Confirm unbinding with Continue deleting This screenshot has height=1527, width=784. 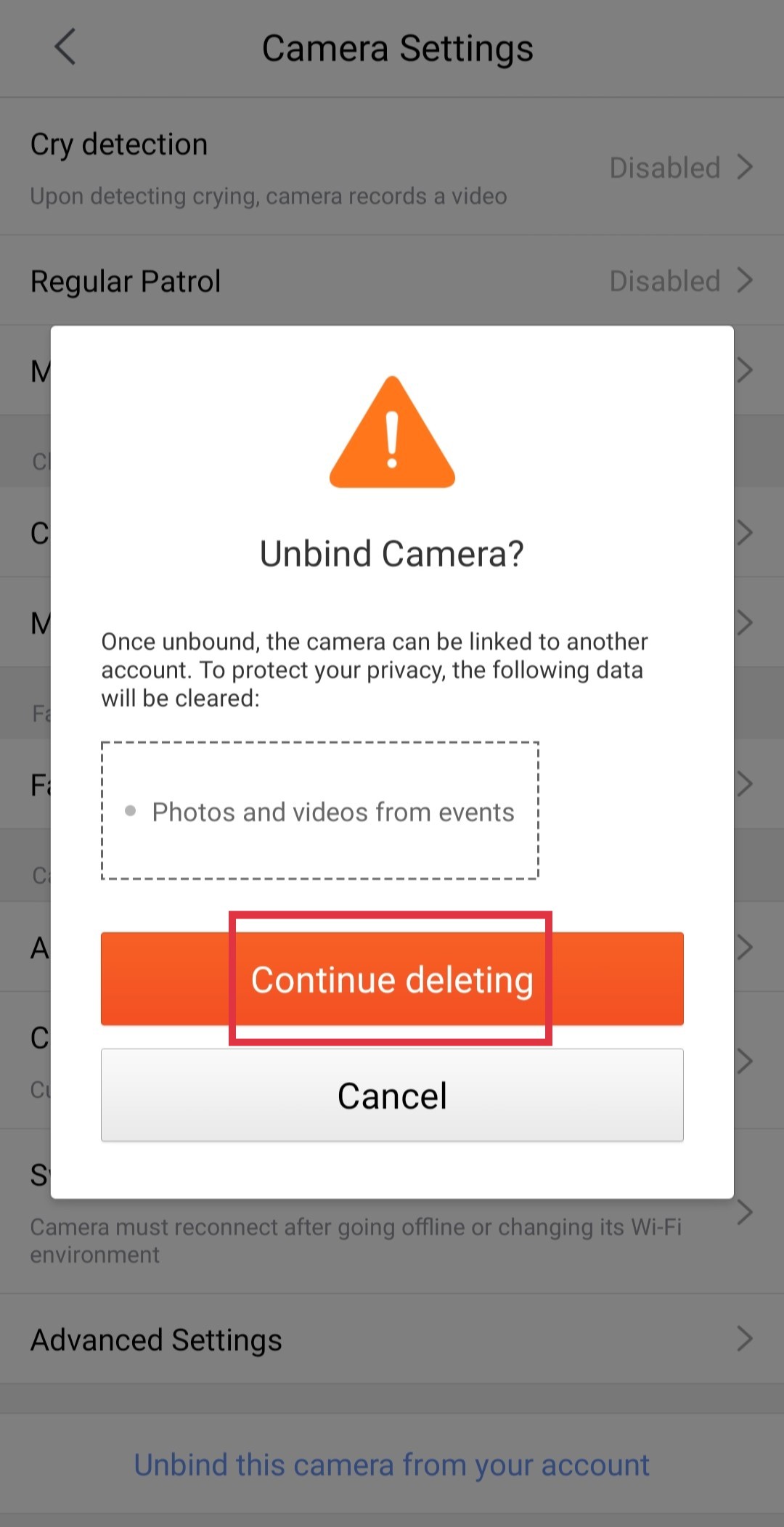(x=392, y=979)
